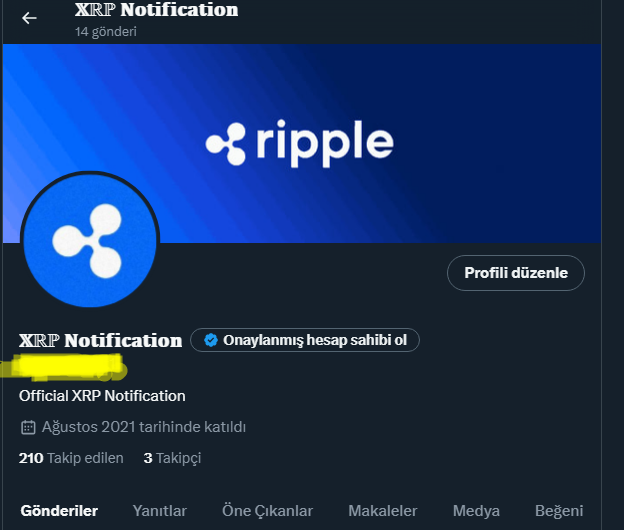The height and width of the screenshot is (530, 624).
Task: Switch to the Yanıtlar tab
Action: [160, 511]
